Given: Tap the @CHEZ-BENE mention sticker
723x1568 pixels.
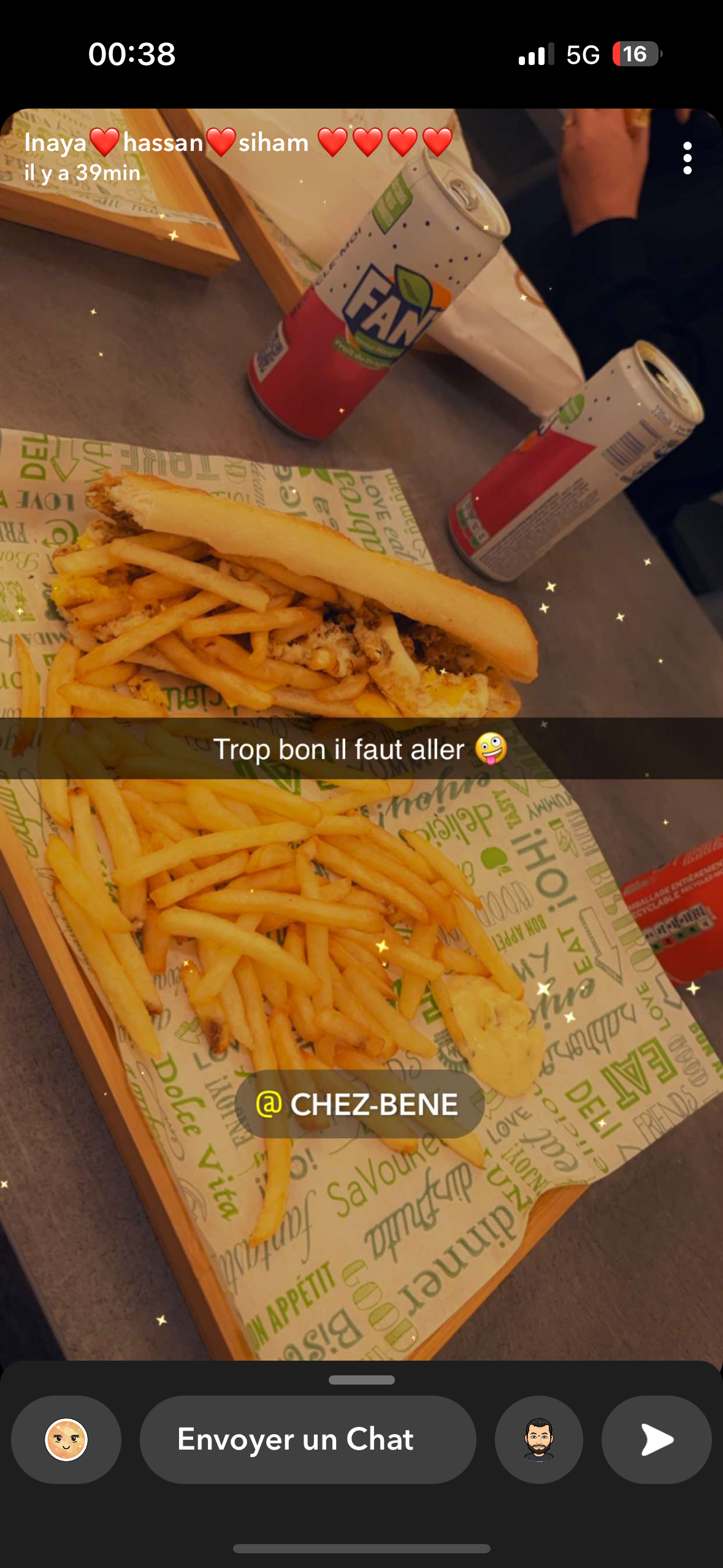Looking at the screenshot, I should click(359, 1104).
